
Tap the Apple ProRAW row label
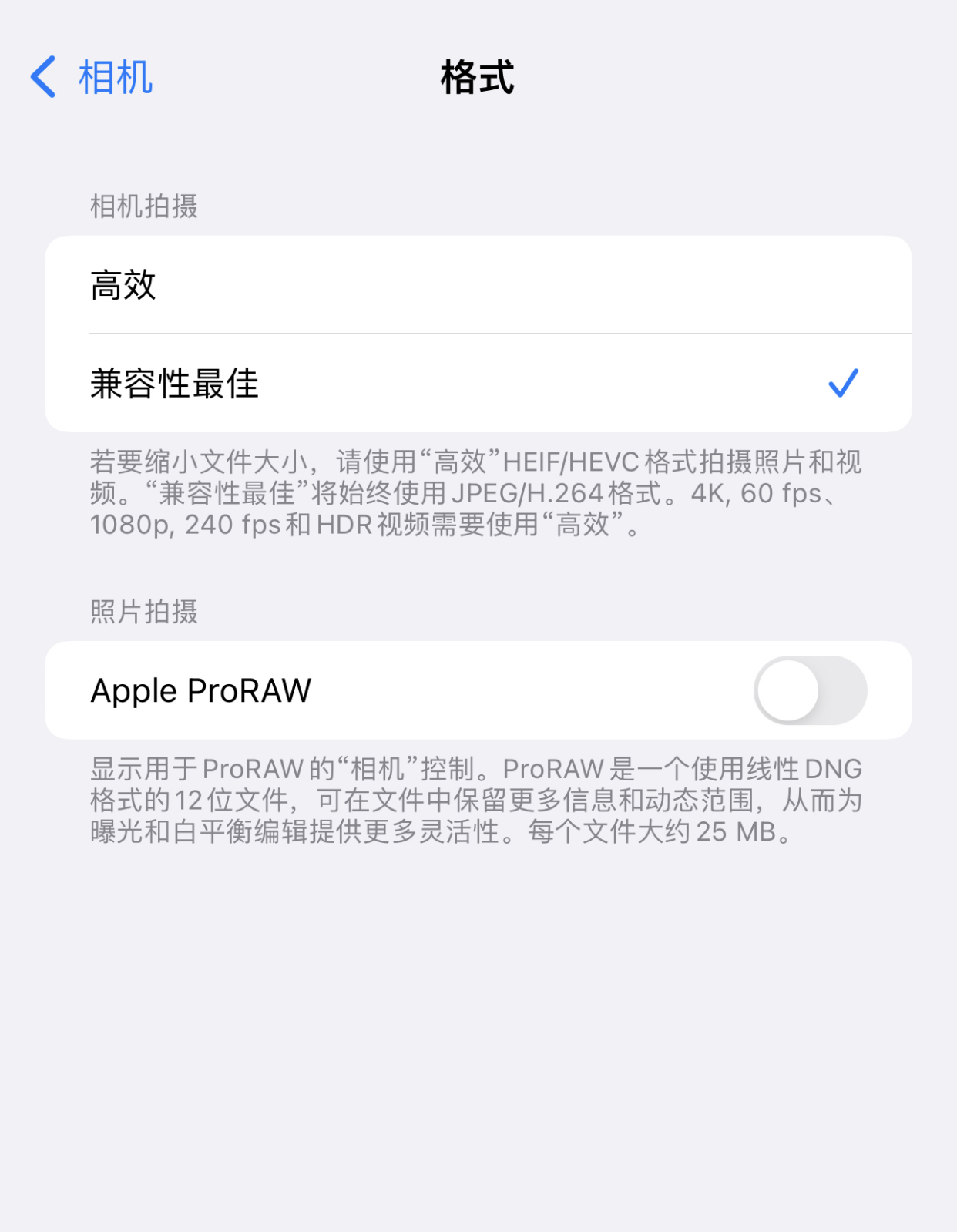pyautogui.click(x=202, y=690)
